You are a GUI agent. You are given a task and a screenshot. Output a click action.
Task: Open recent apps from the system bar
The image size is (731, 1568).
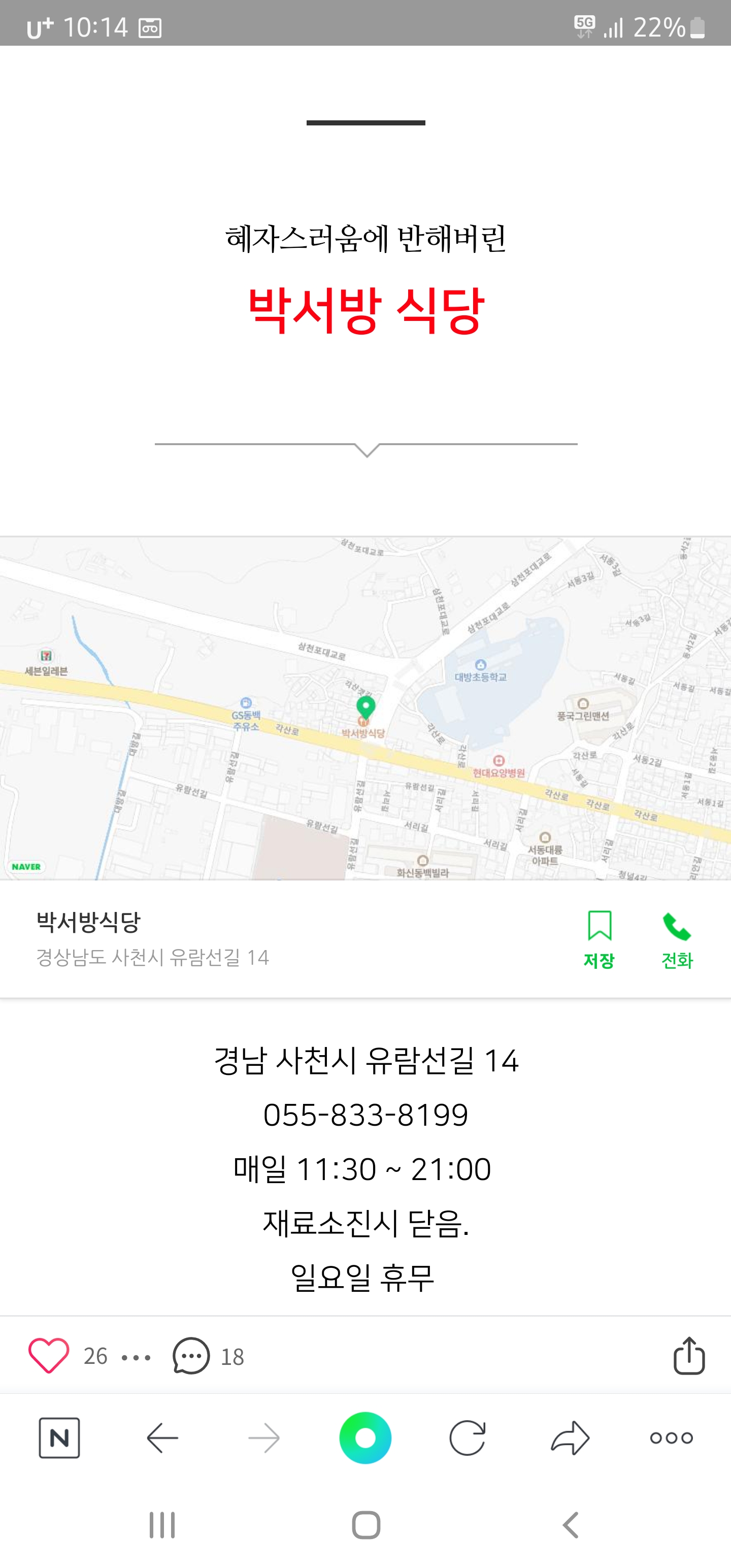click(162, 1525)
